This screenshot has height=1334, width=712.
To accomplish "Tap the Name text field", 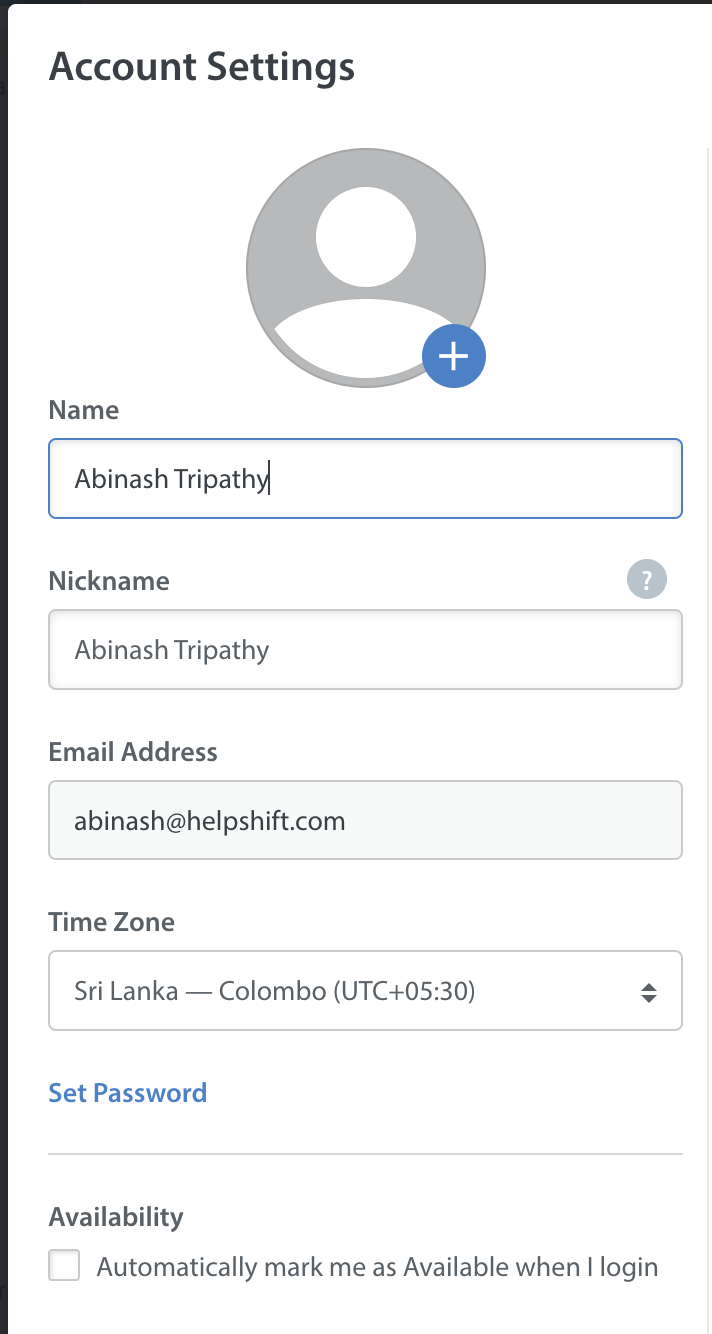I will point(365,479).
